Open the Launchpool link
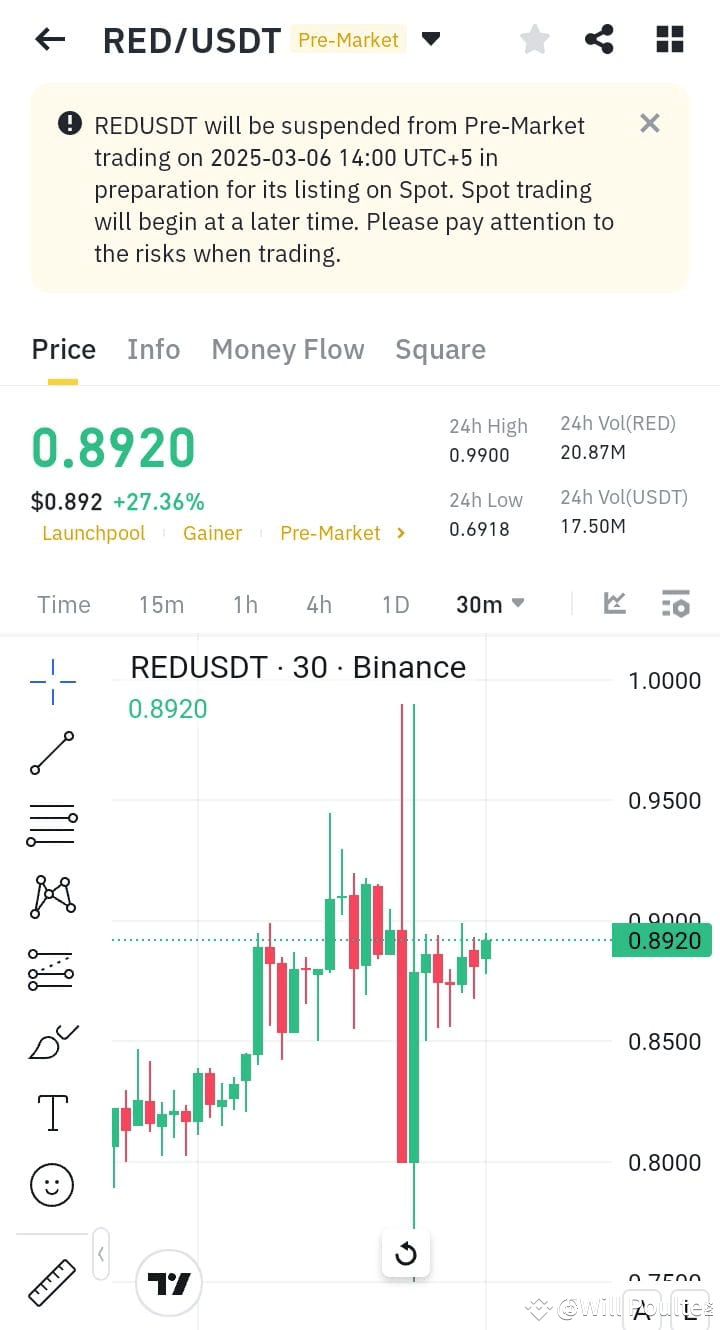Screen dimensions: 720x1330 [x=93, y=533]
